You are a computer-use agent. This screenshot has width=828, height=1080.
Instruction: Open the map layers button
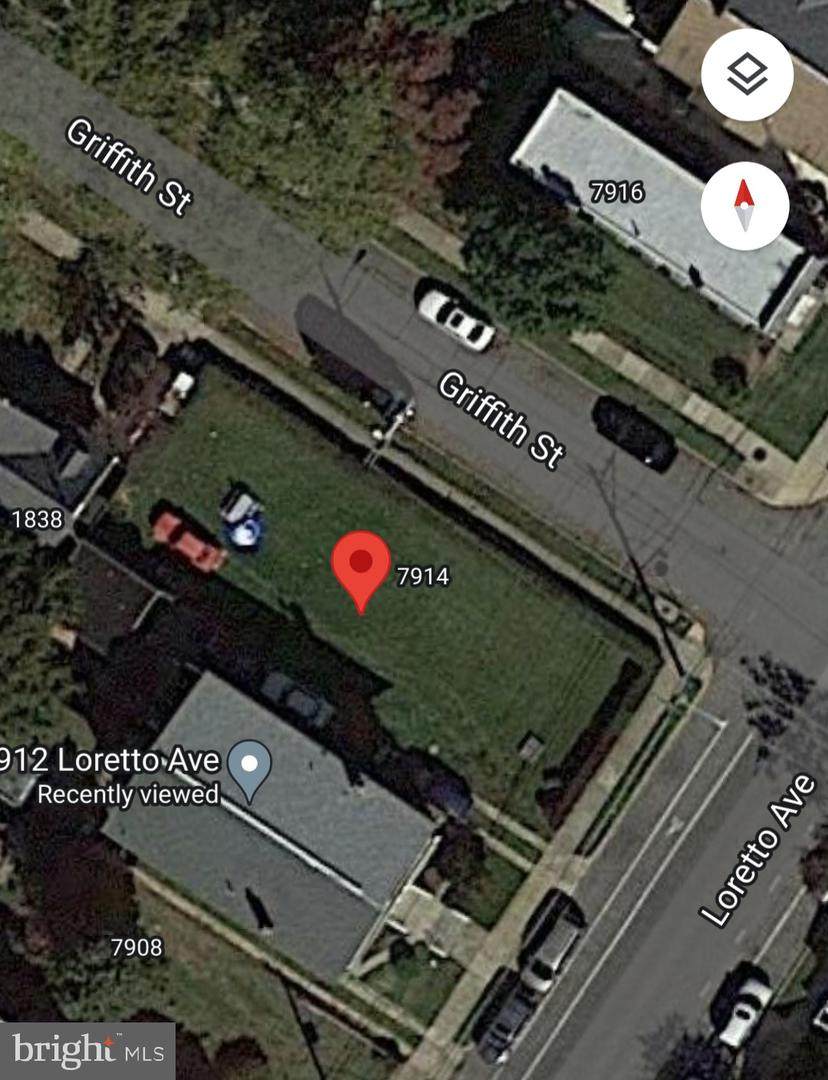[746, 75]
